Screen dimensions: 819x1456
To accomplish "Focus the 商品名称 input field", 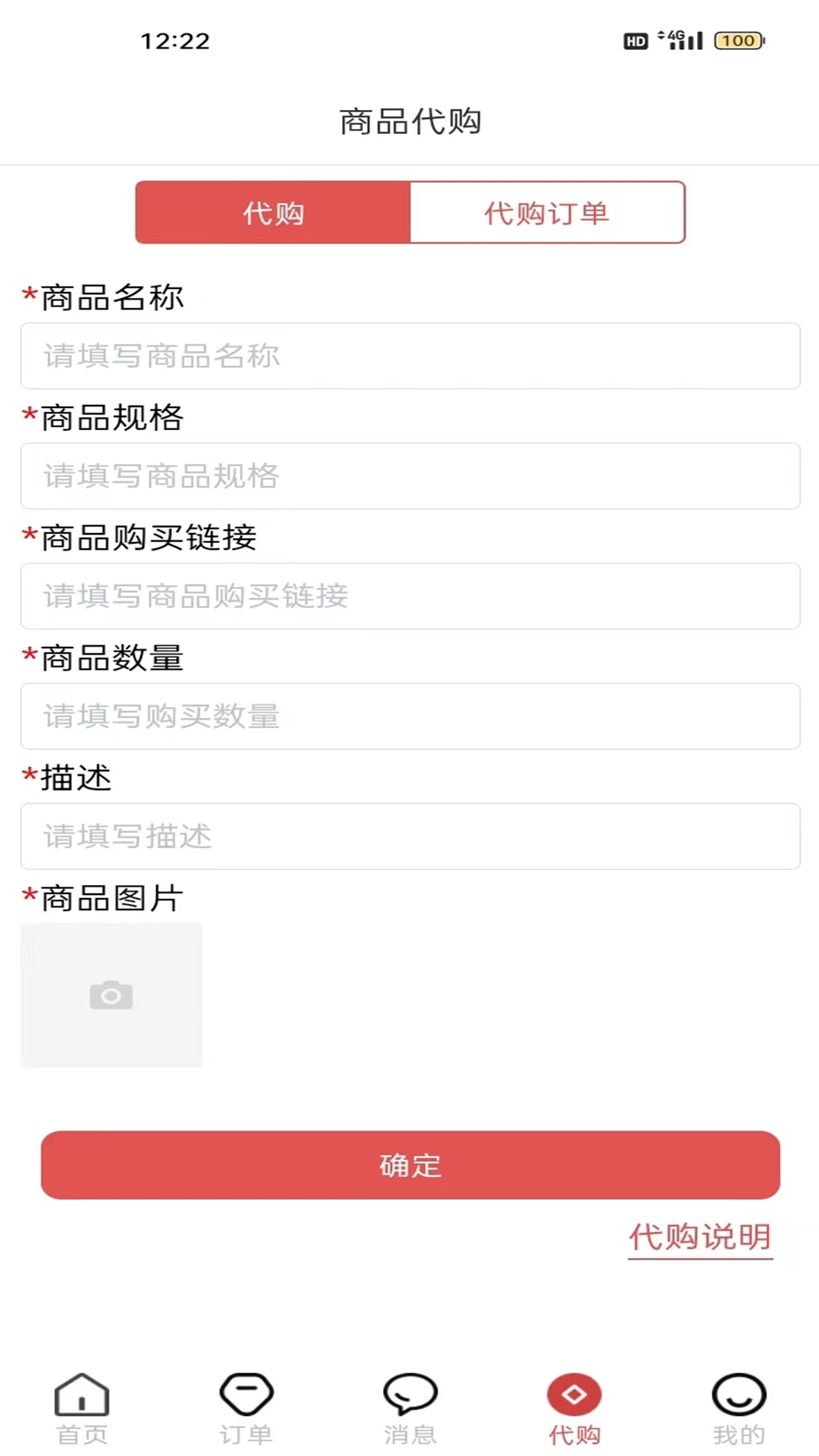I will coord(409,356).
